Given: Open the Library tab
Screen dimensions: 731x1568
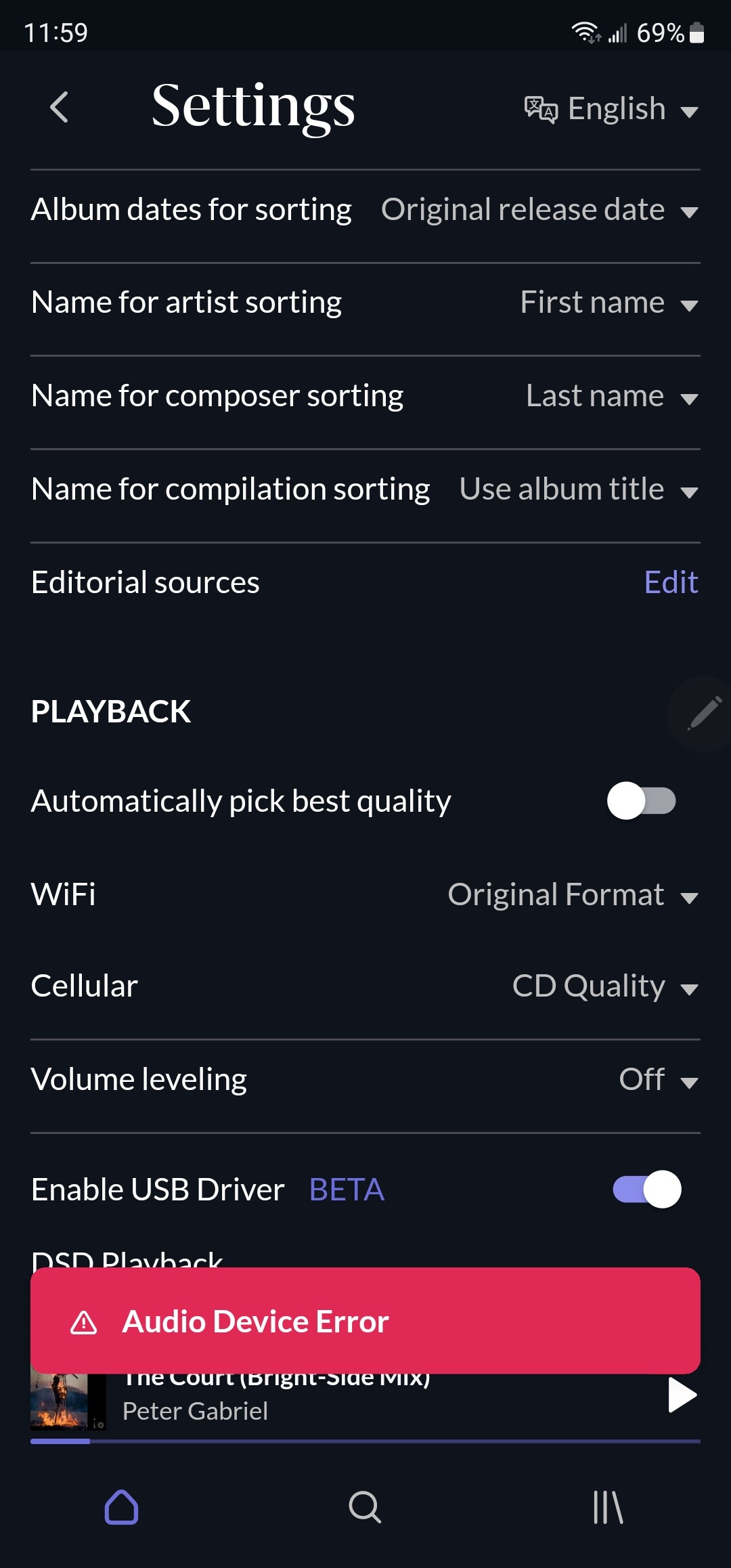Looking at the screenshot, I should pos(608,1507).
